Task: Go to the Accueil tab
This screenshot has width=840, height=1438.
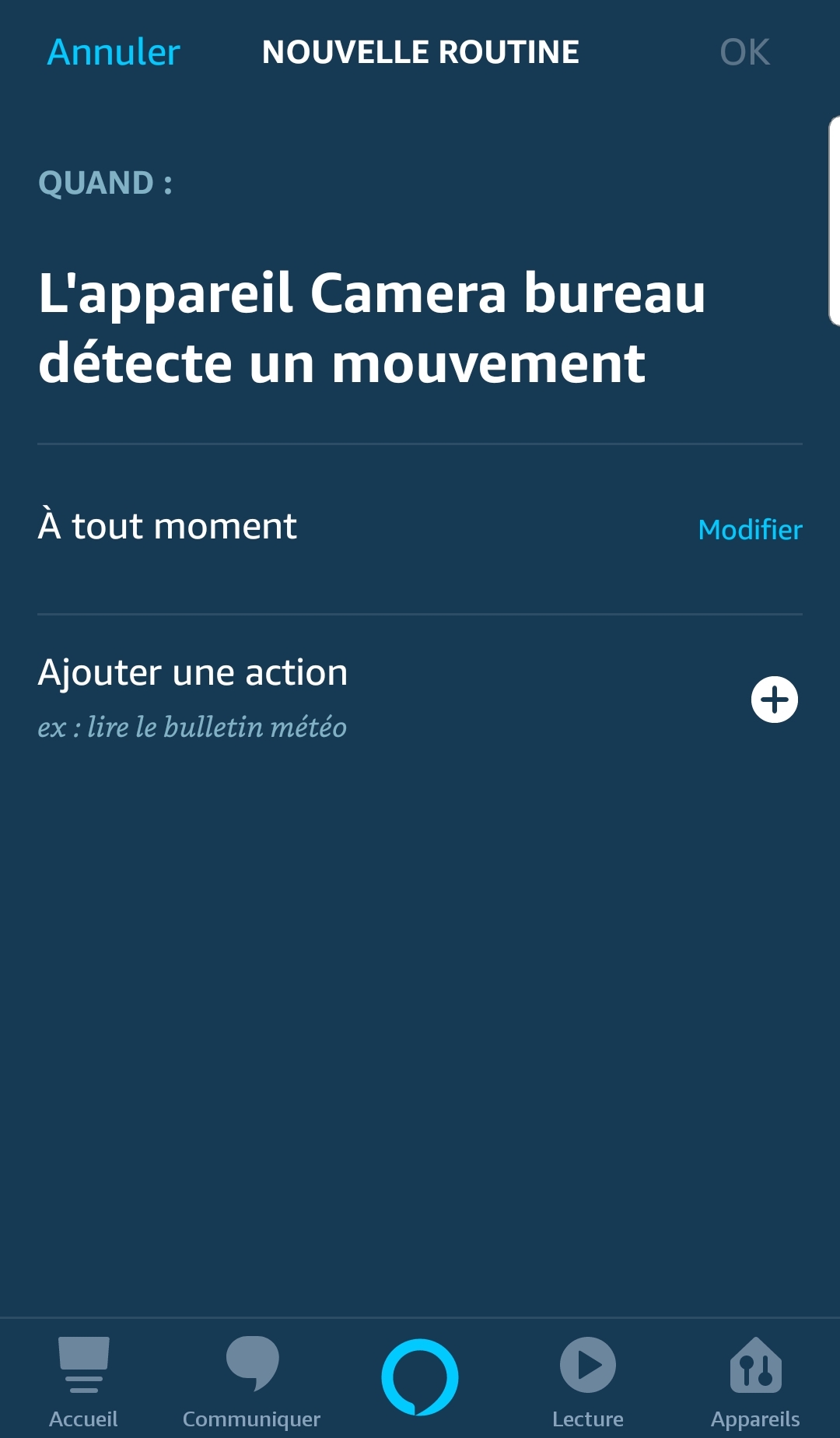Action: pyautogui.click(x=83, y=1381)
